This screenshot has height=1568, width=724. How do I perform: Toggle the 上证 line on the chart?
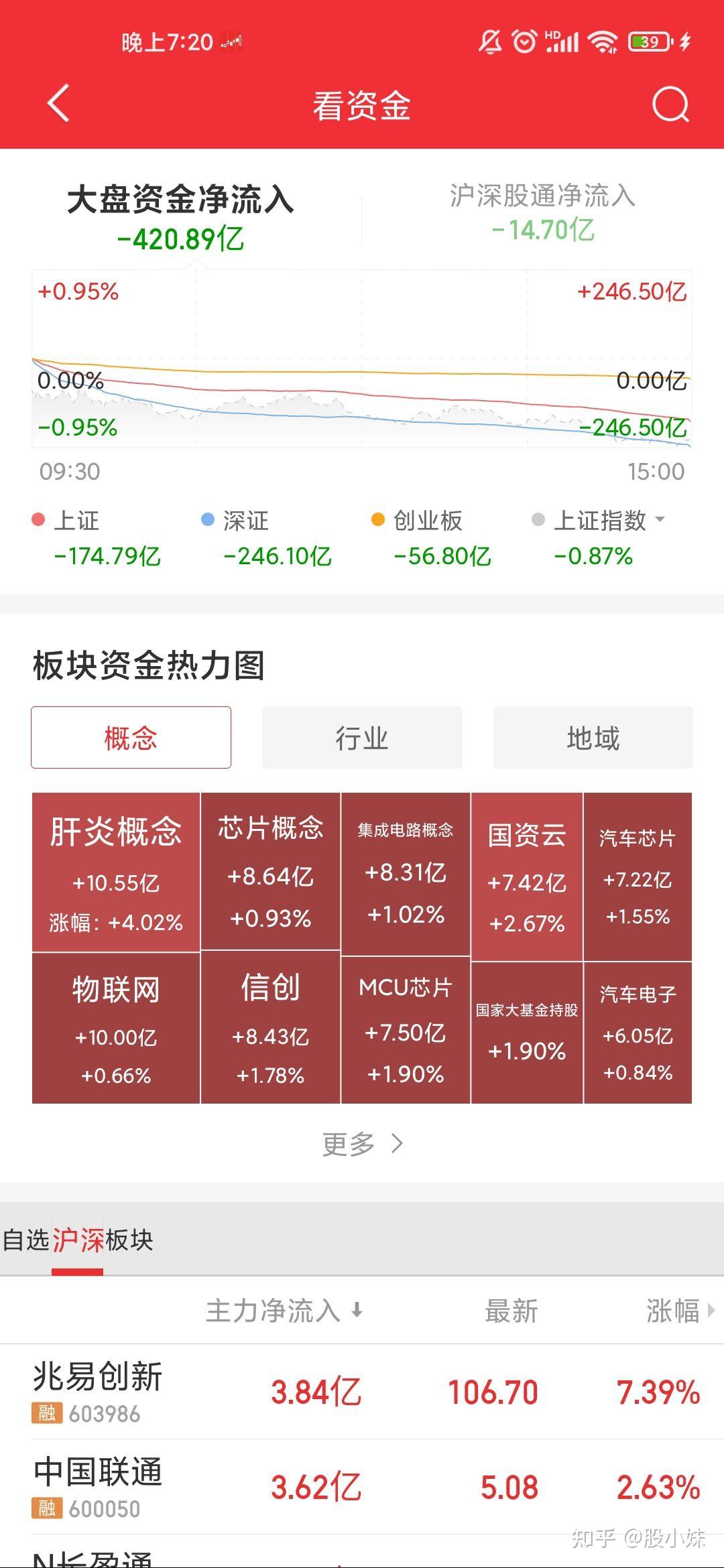77,520
